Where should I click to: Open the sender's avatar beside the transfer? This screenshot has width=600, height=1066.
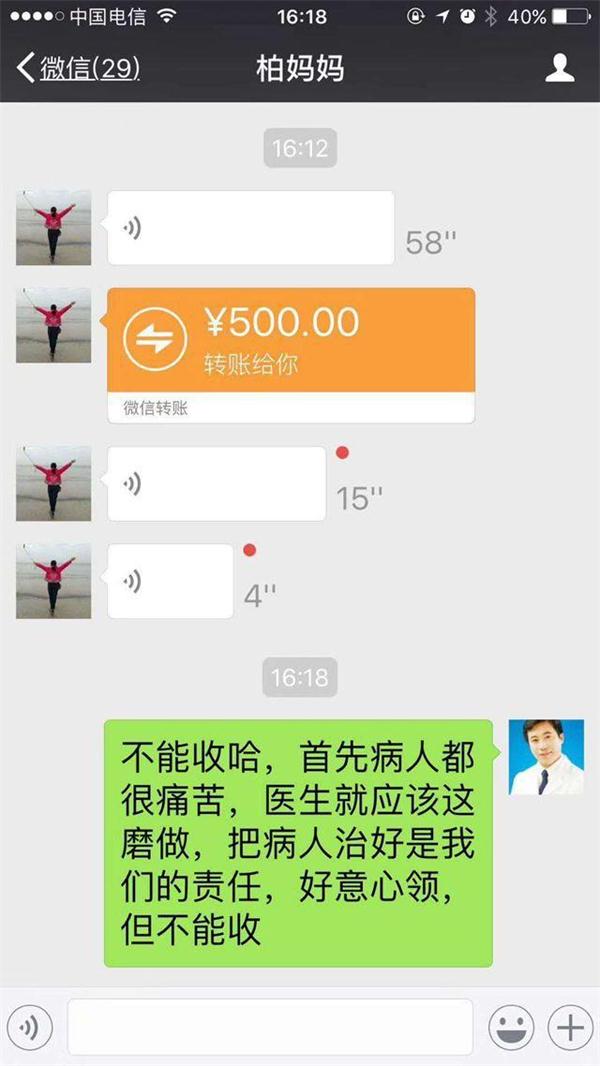coord(53,326)
